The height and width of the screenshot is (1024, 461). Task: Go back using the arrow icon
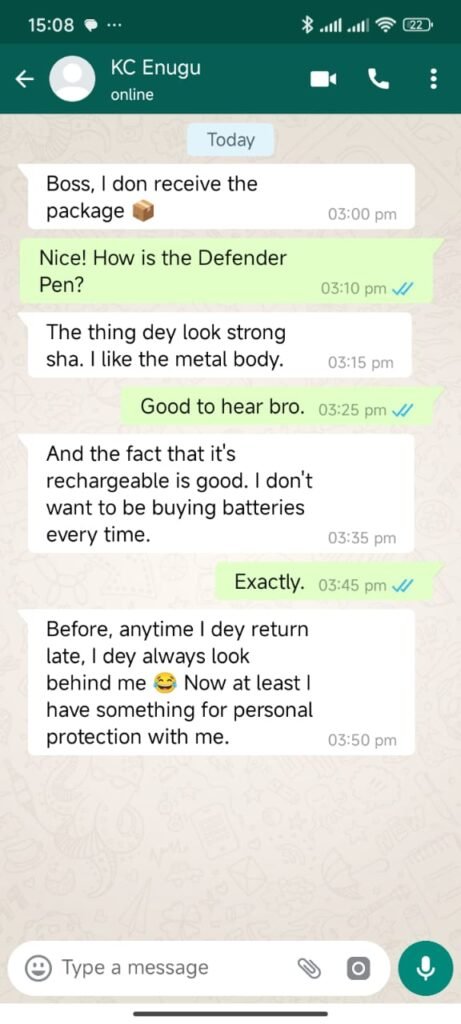tap(24, 79)
